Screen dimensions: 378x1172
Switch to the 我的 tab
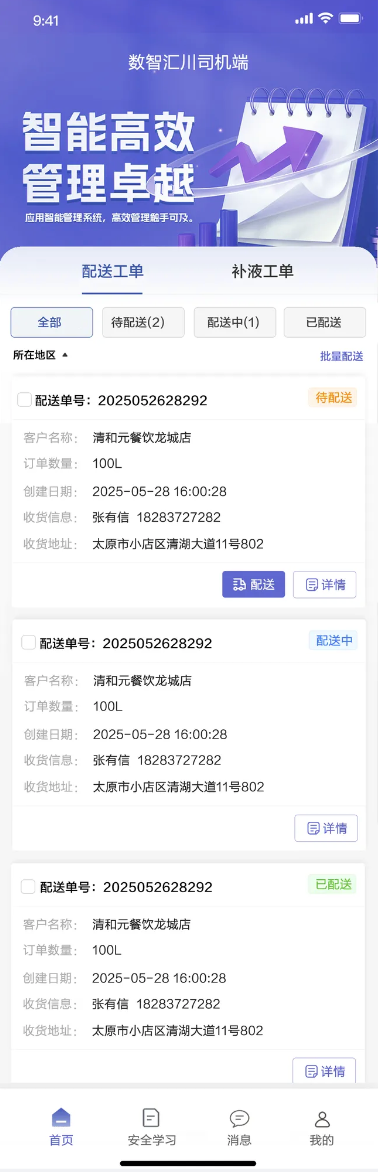pos(322,1127)
